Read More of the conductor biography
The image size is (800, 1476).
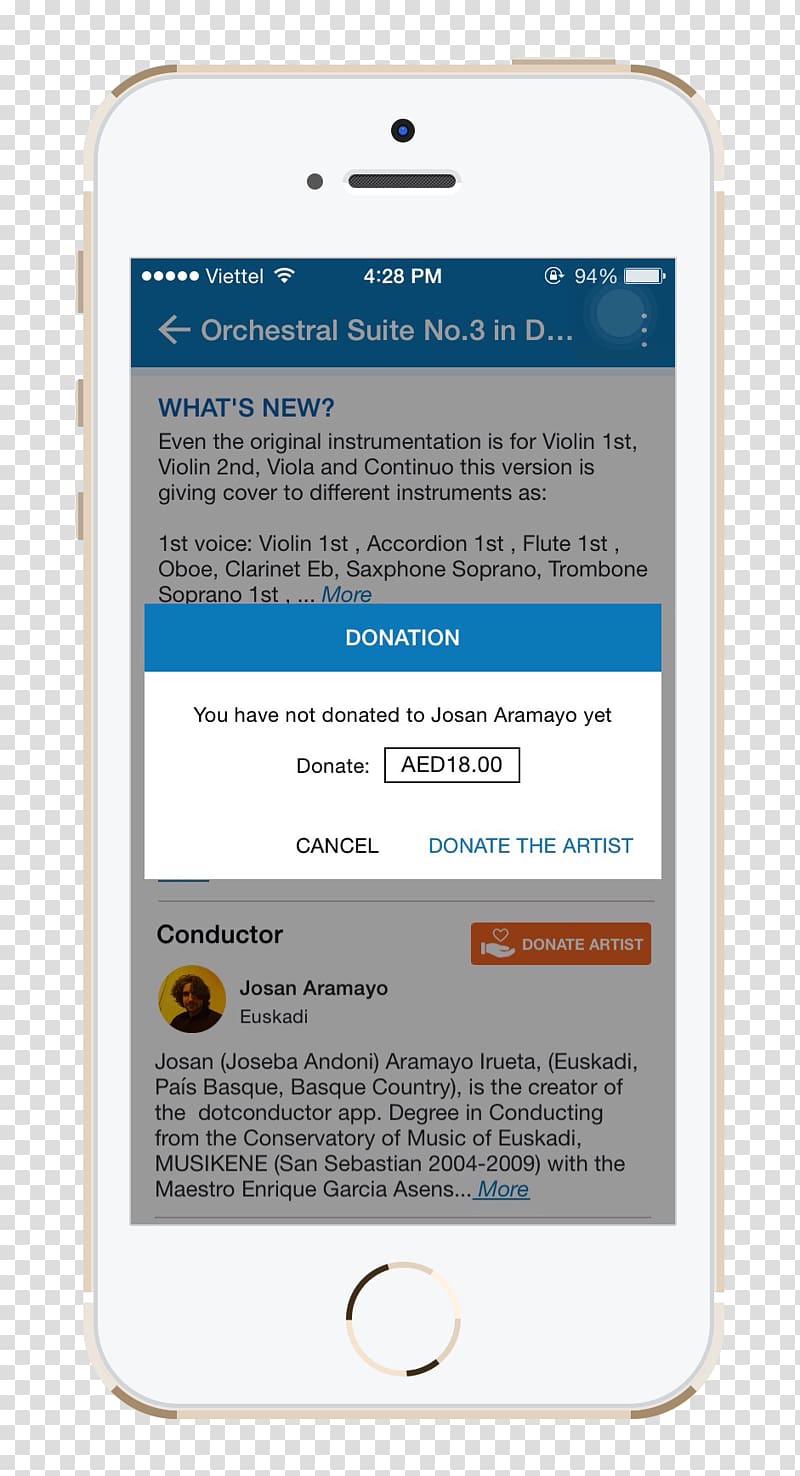tap(503, 1189)
